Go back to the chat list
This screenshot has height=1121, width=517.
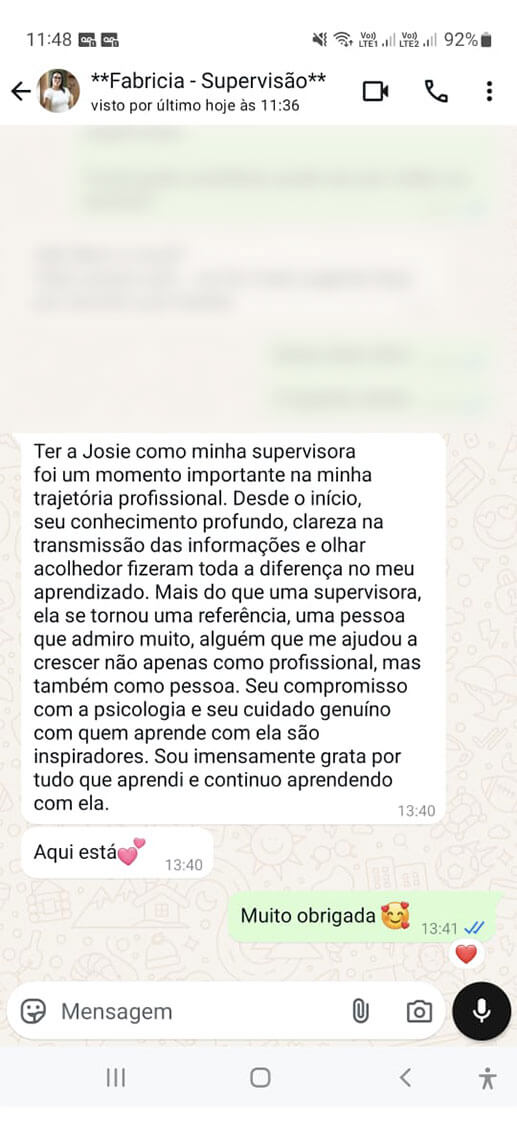[21, 92]
